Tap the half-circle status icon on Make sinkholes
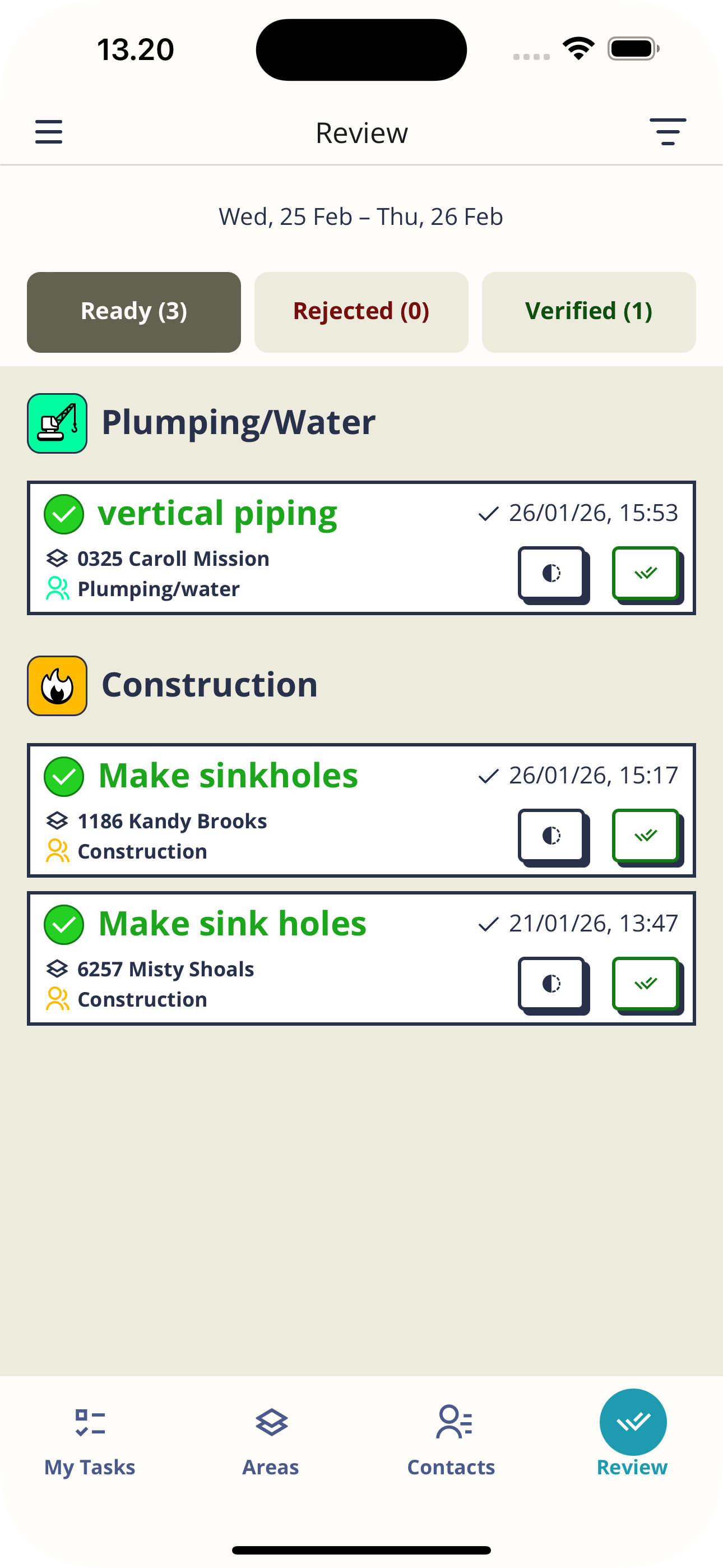 click(x=553, y=835)
